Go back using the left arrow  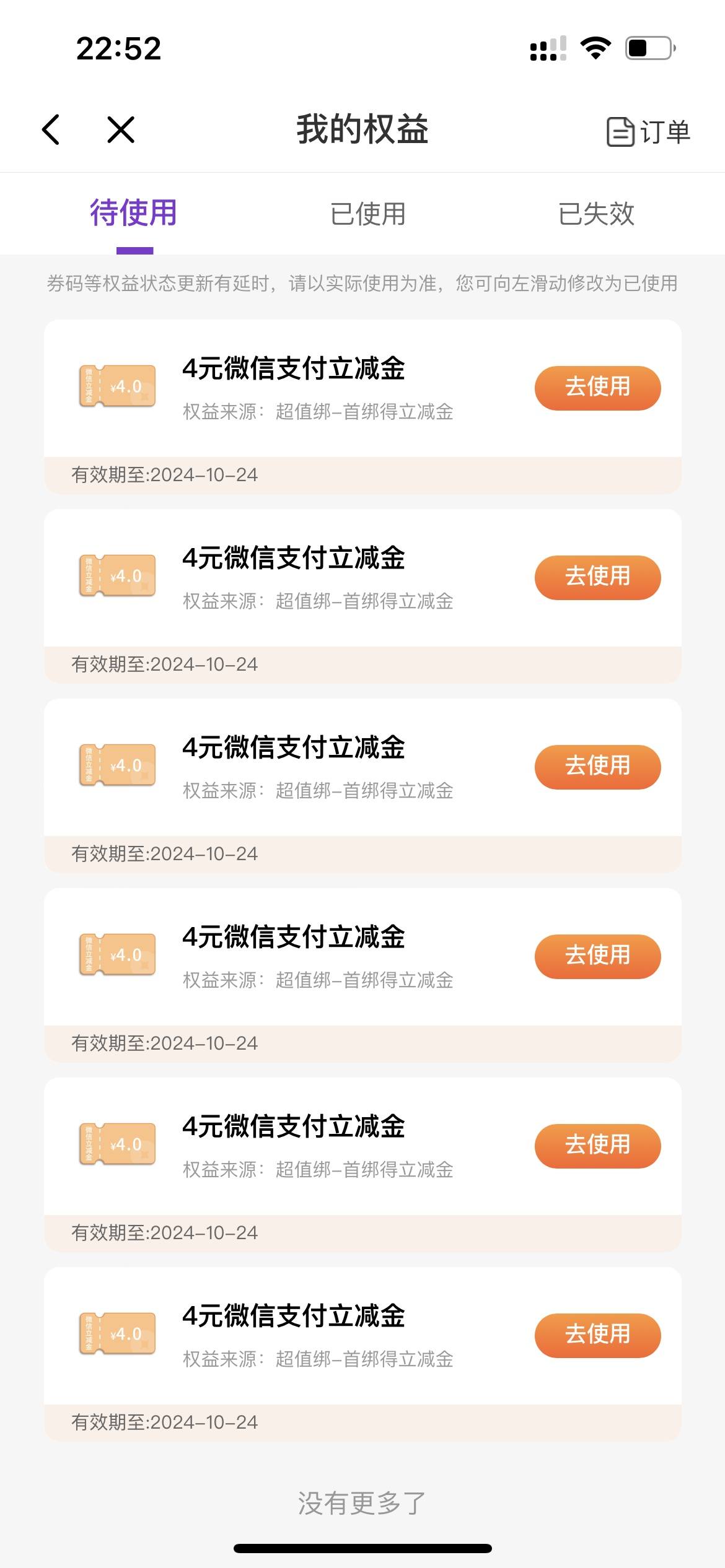coord(51,130)
